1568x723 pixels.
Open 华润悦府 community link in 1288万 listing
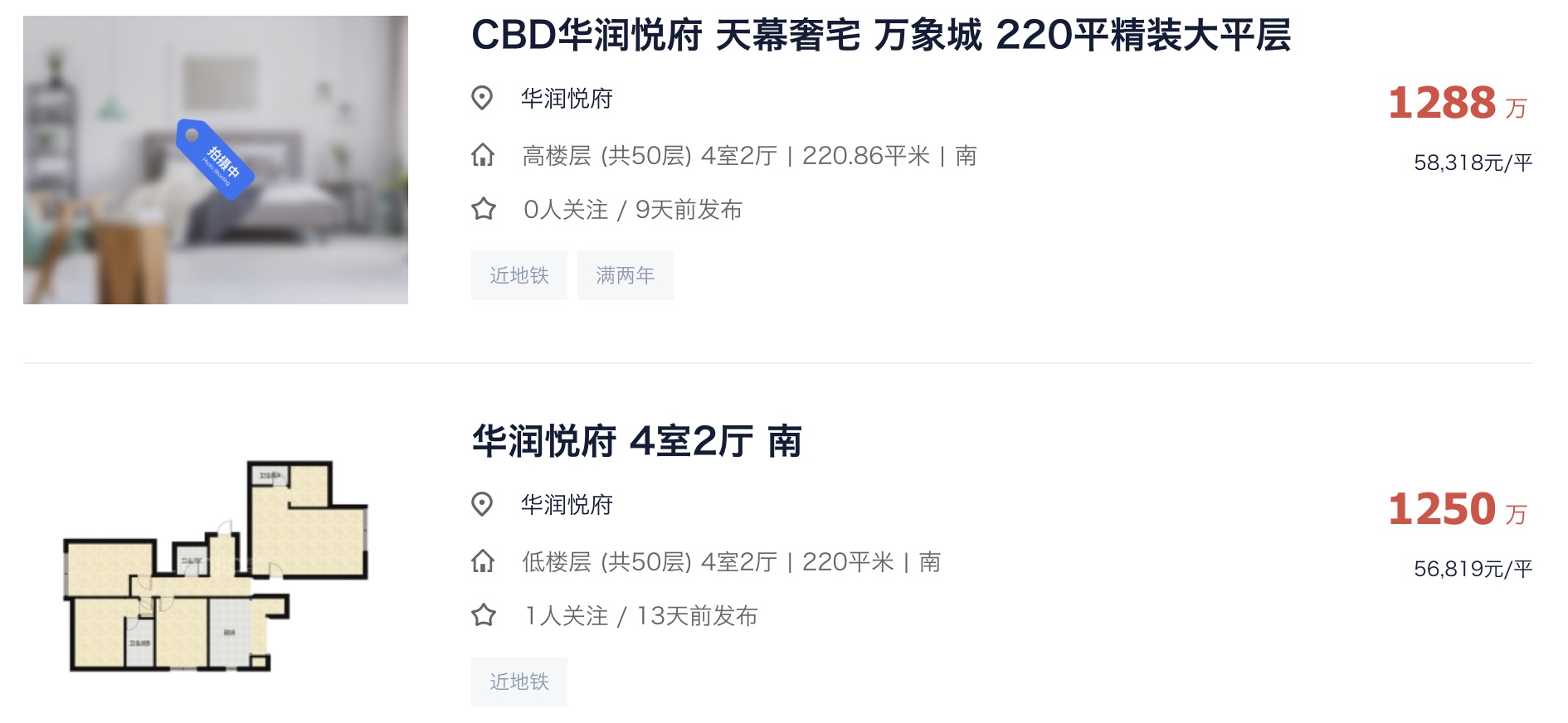pos(566,99)
